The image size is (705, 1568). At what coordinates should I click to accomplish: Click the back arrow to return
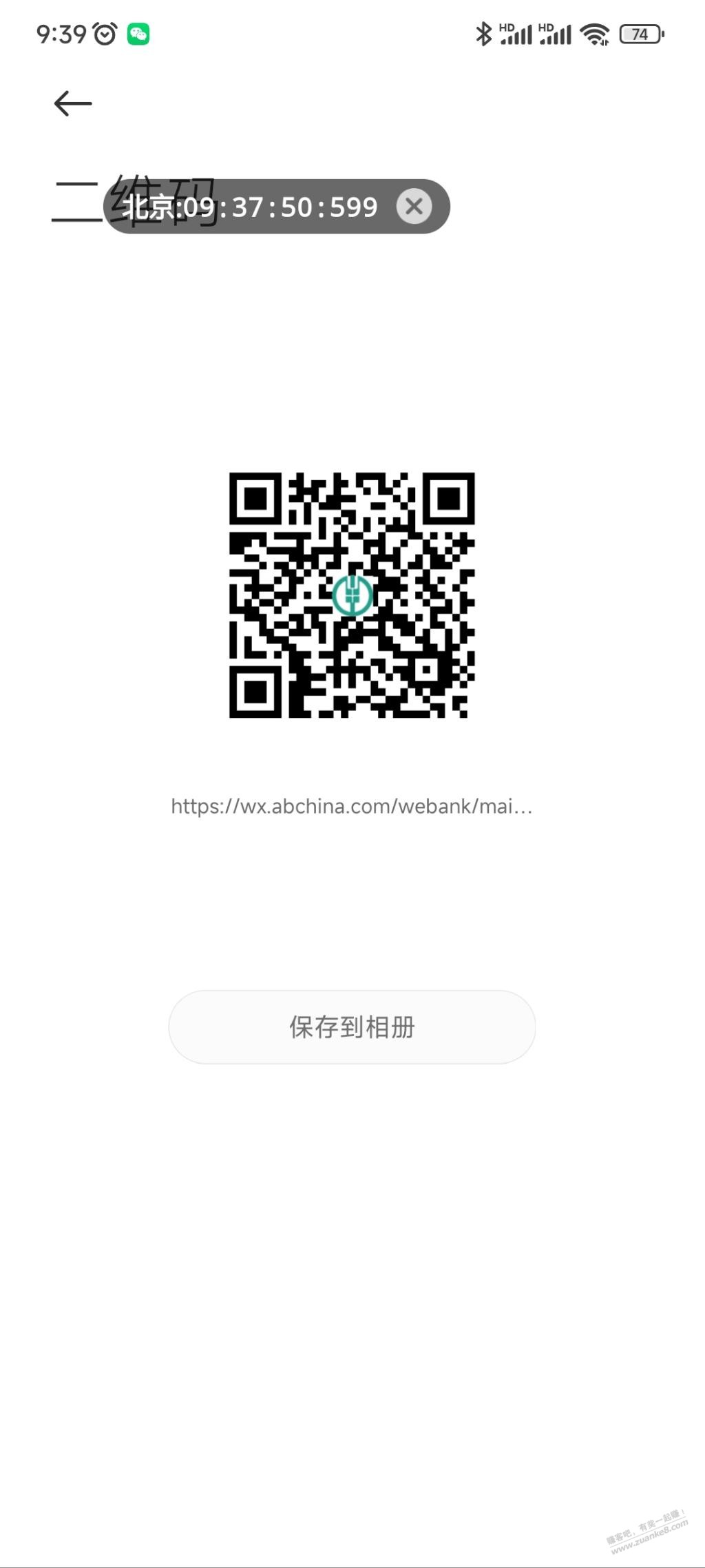tap(71, 103)
